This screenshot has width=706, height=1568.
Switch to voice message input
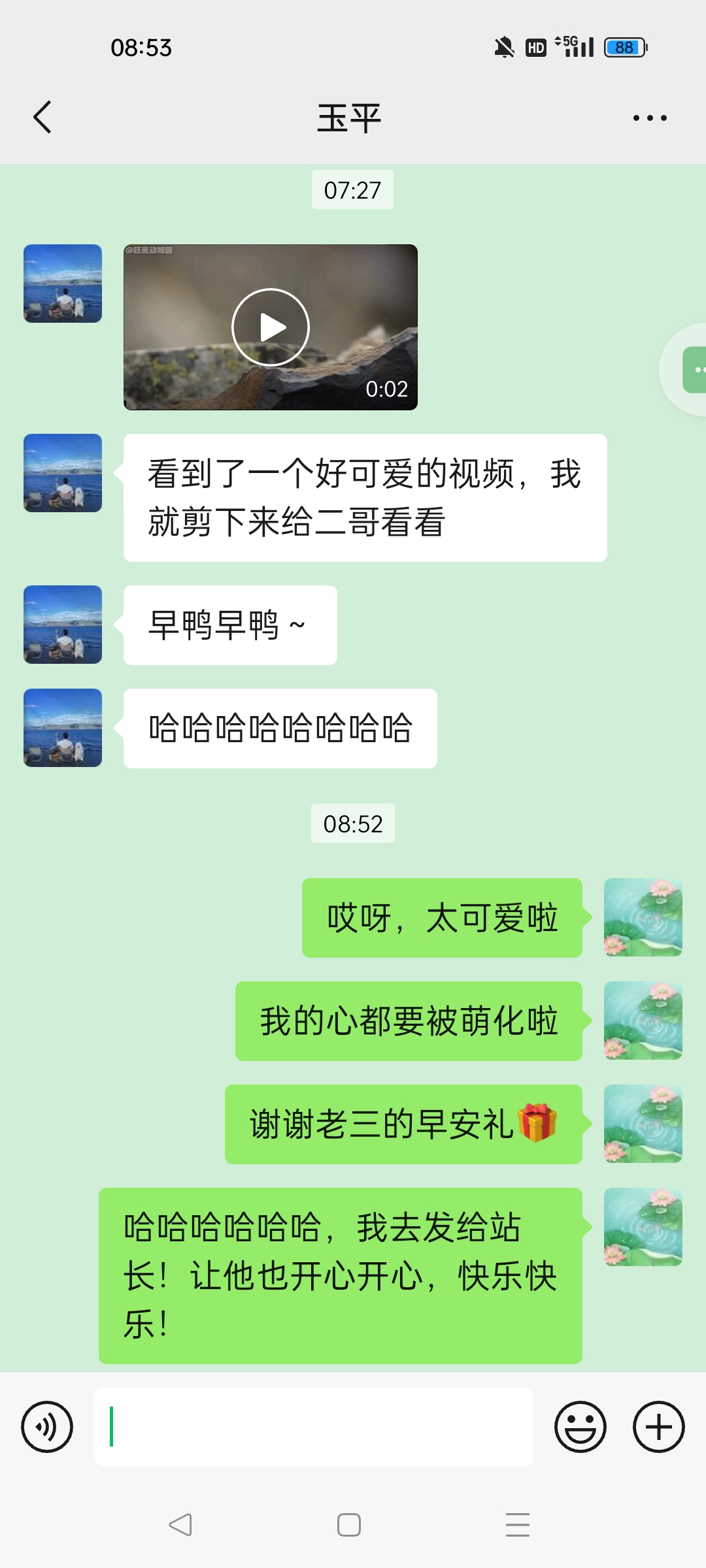pyautogui.click(x=47, y=1427)
